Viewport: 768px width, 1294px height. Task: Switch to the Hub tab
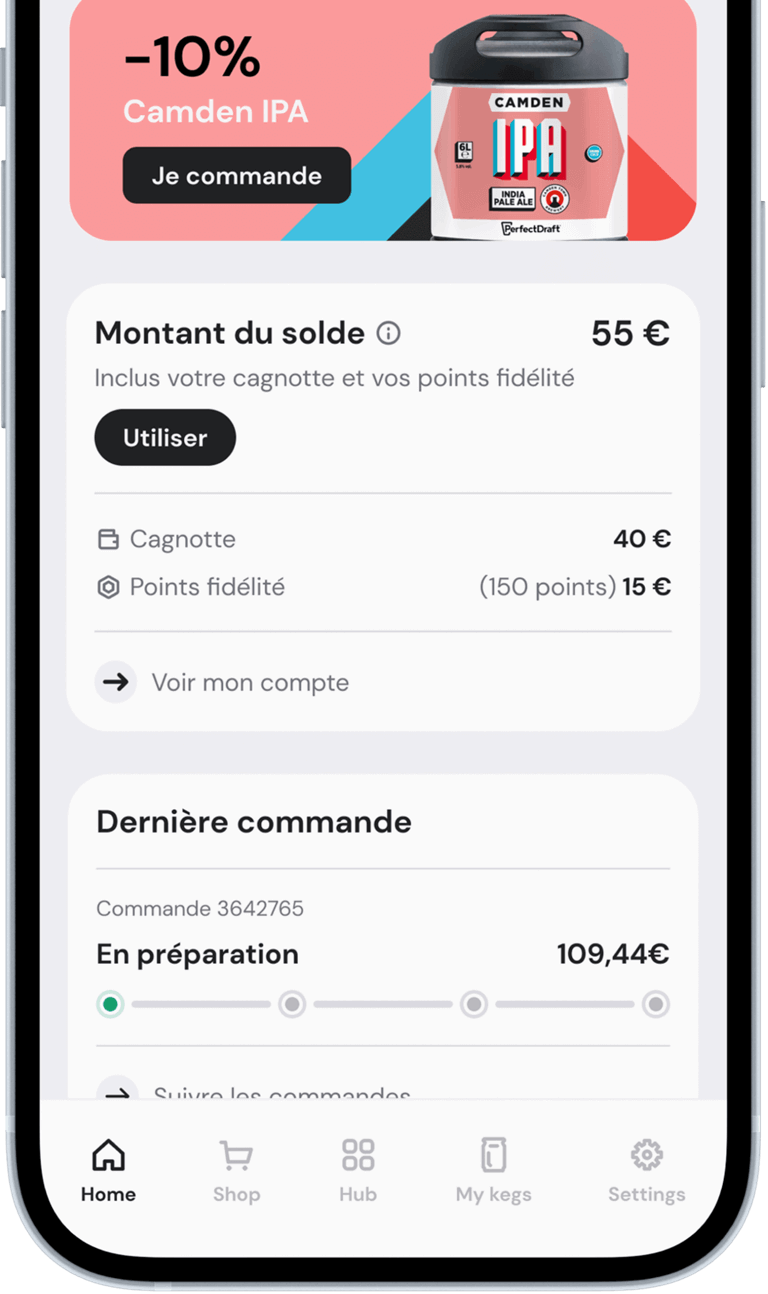coord(358,1170)
